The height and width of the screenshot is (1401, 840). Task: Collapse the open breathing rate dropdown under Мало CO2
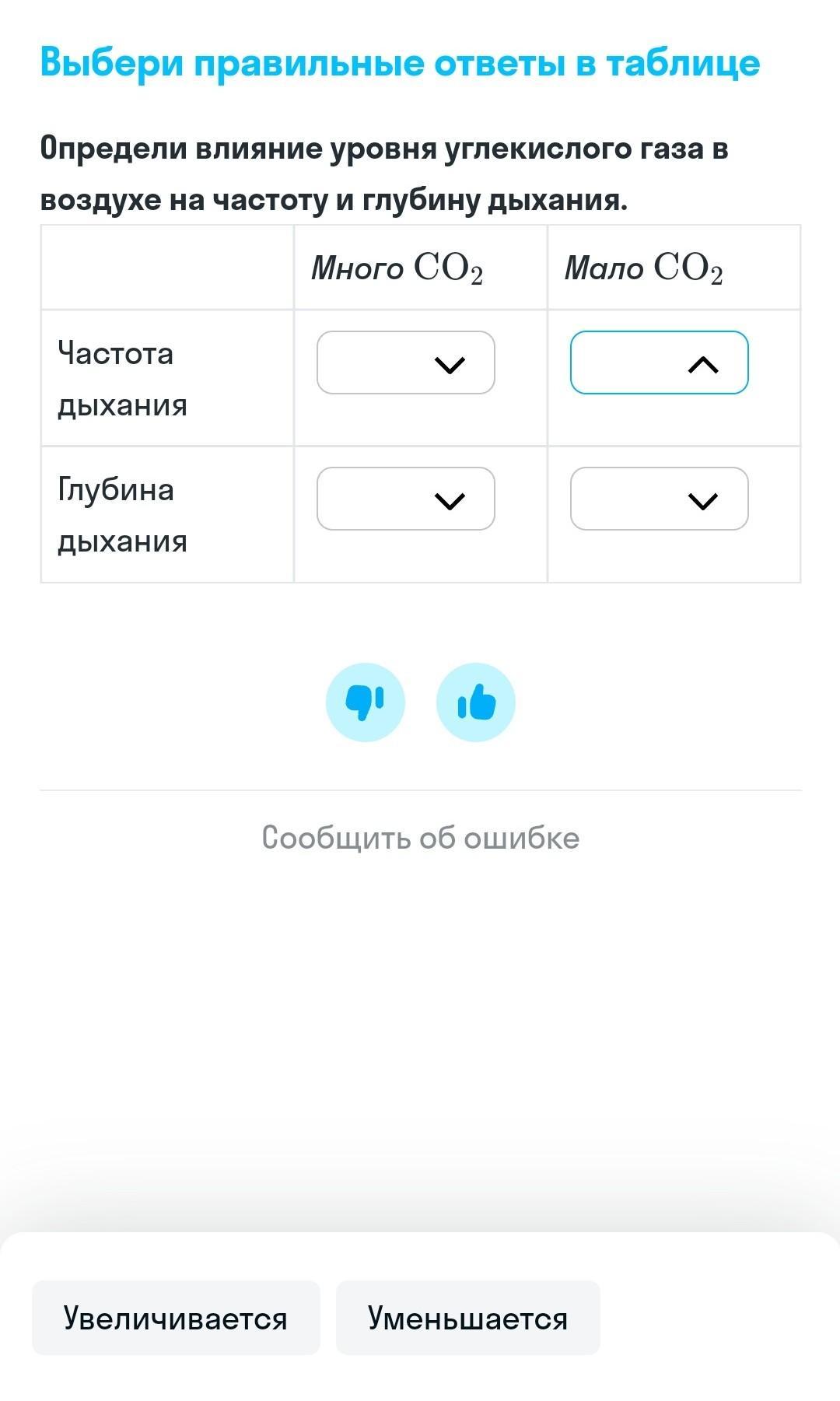tap(659, 363)
